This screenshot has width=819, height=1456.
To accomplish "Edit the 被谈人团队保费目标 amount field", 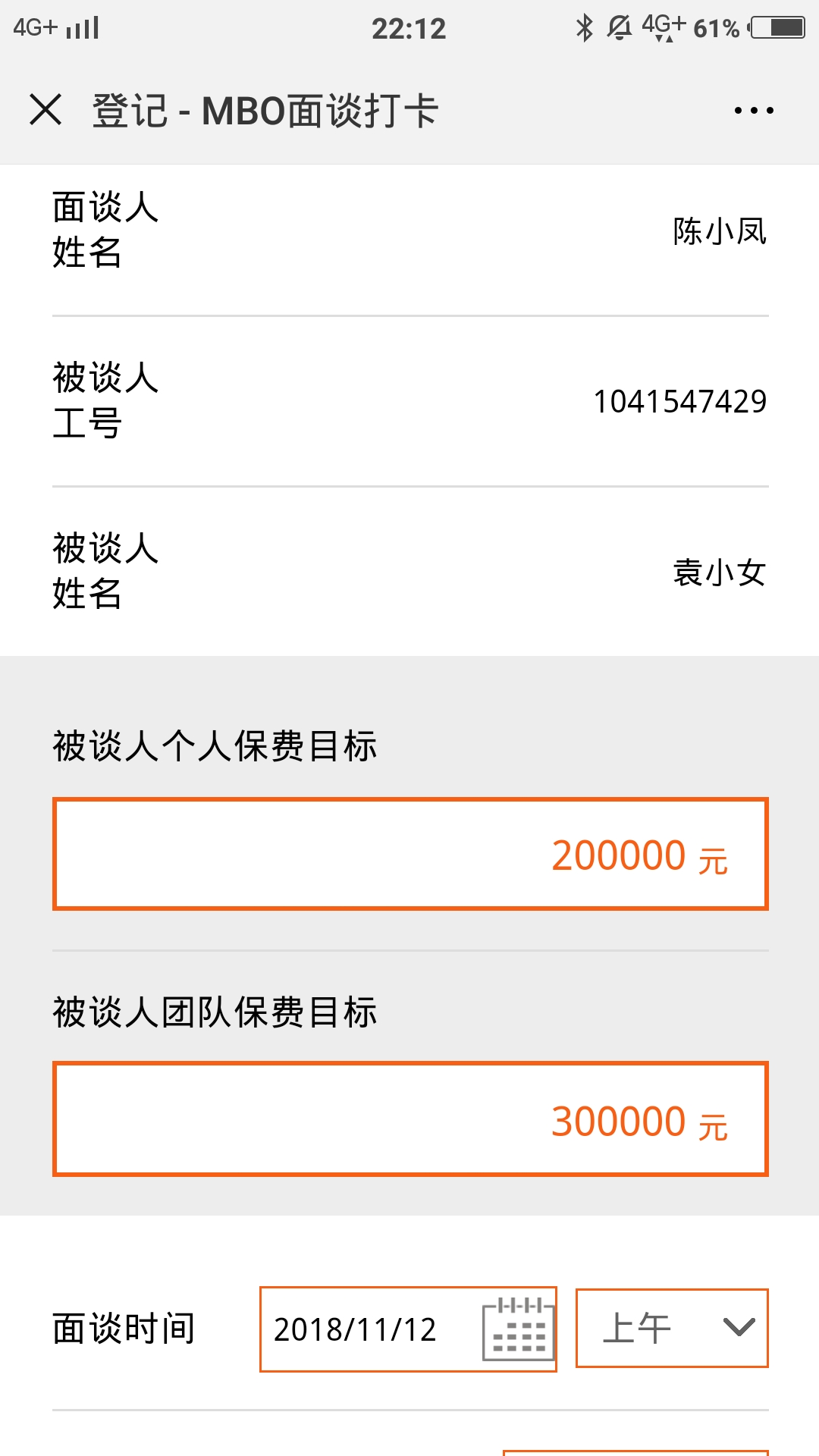I will [410, 1119].
